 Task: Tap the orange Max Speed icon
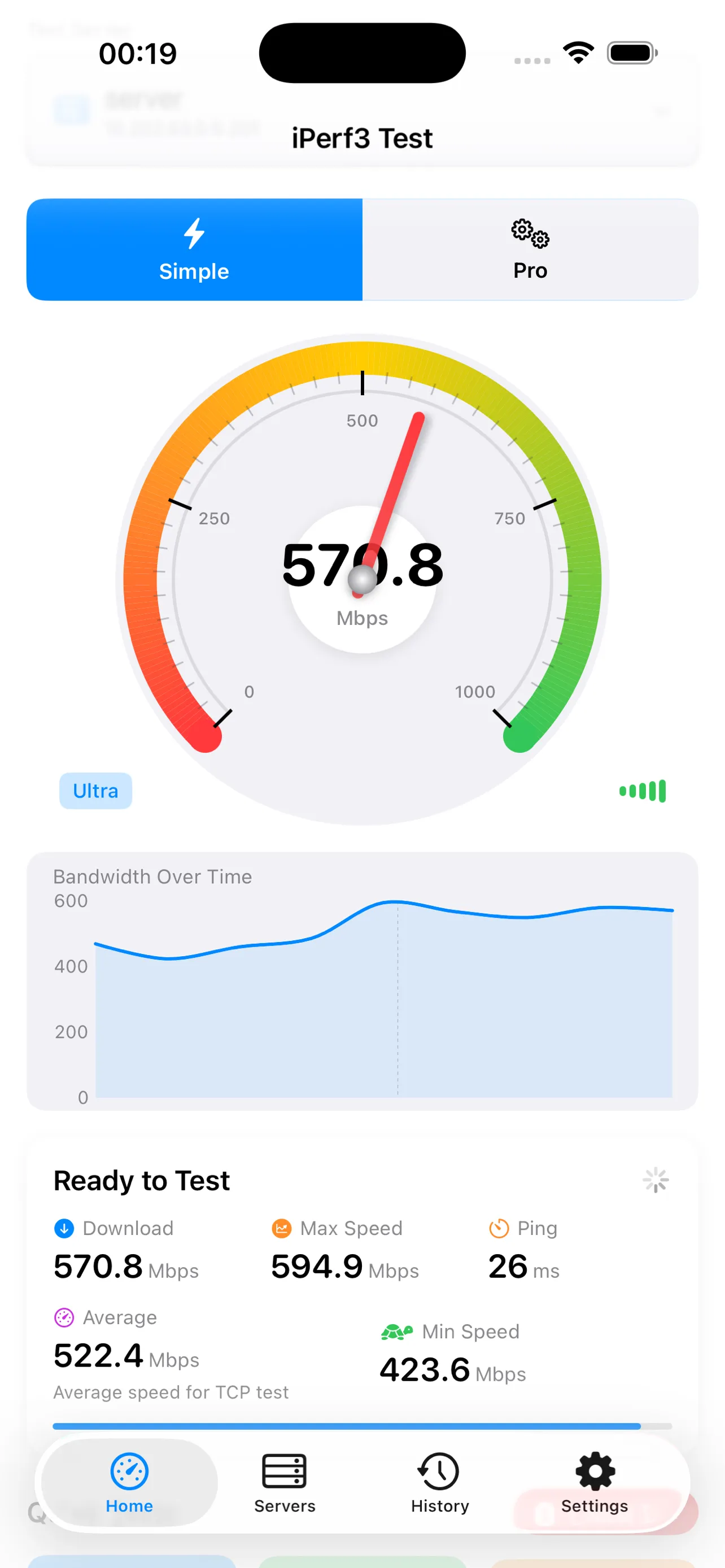(282, 1228)
